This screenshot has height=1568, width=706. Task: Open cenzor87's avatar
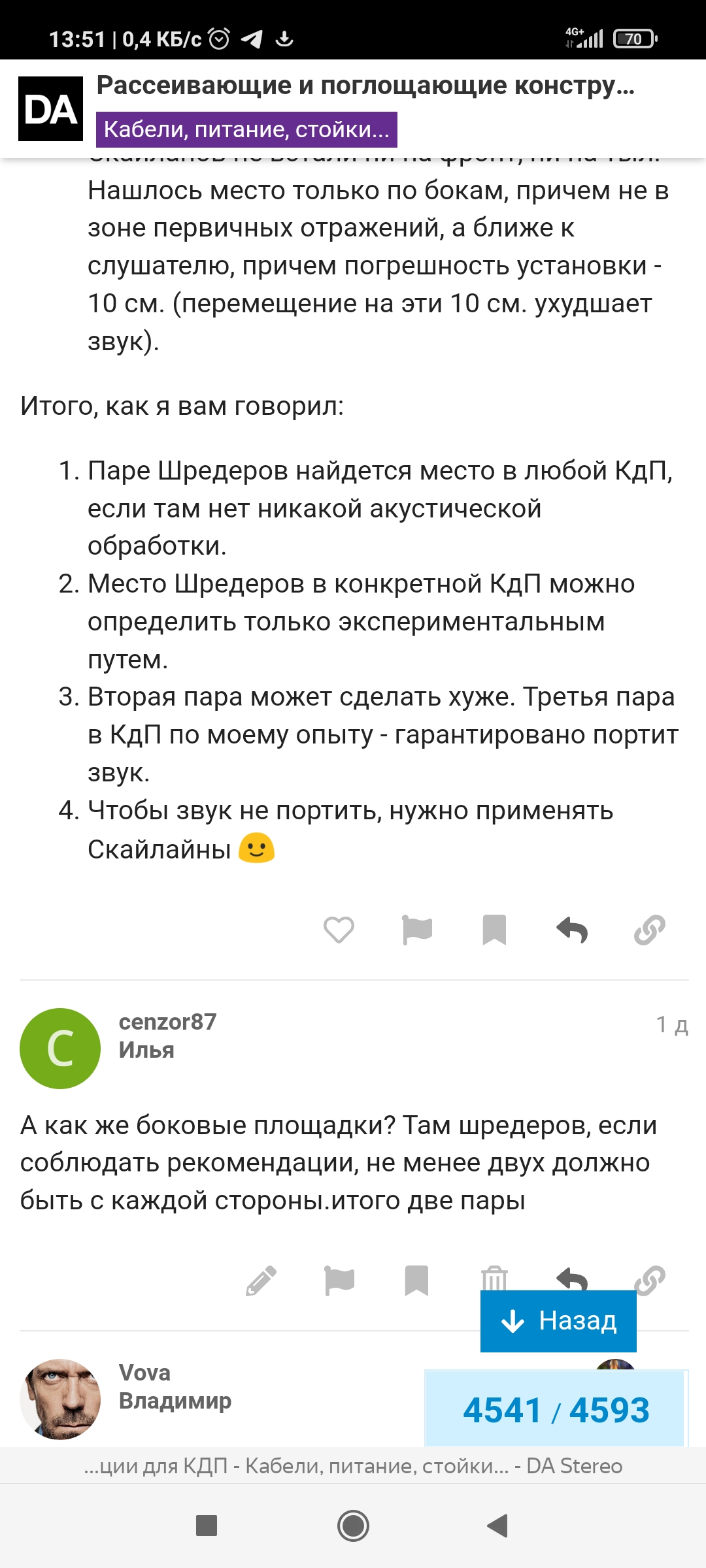[x=60, y=1048]
